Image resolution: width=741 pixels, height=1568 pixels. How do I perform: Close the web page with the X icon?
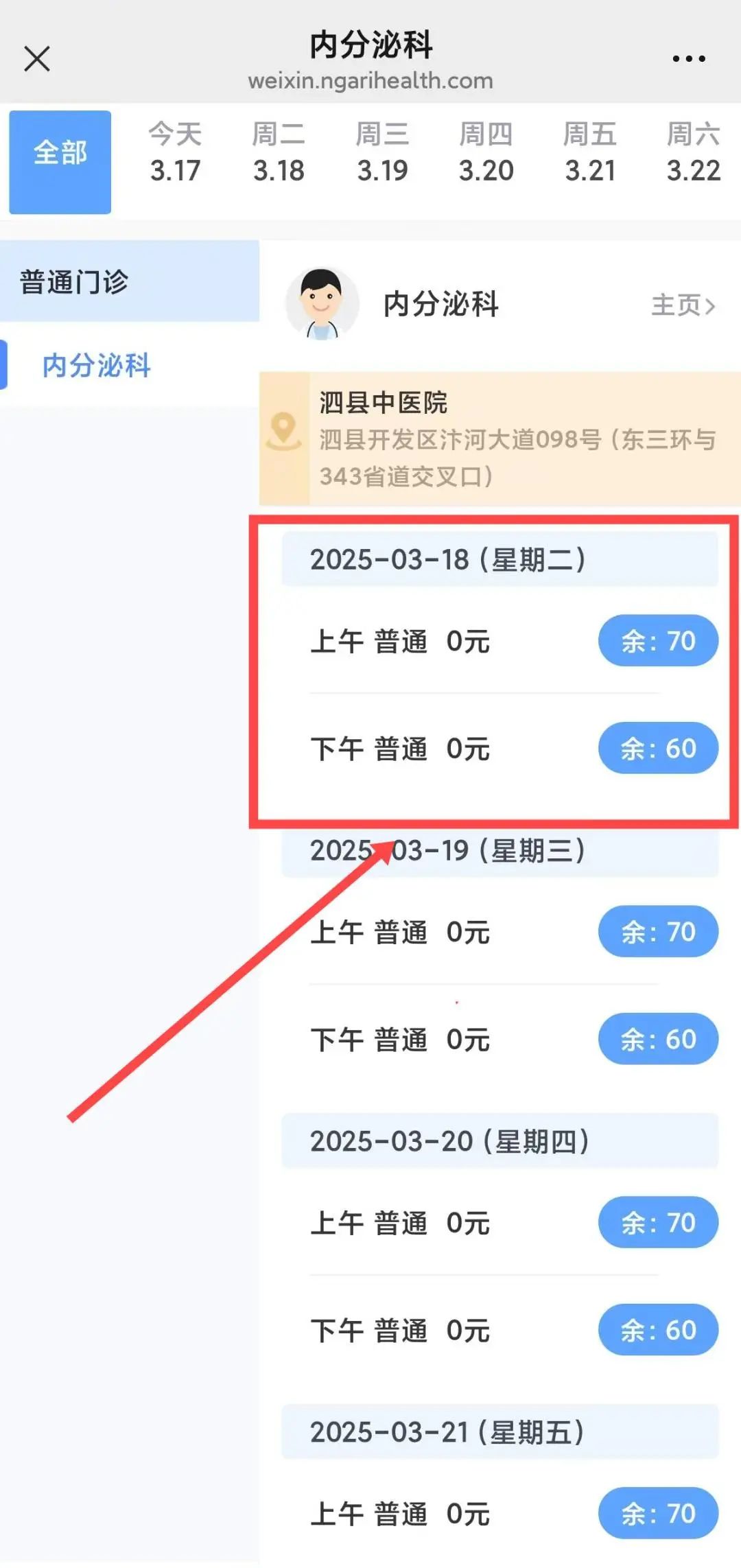coord(37,59)
